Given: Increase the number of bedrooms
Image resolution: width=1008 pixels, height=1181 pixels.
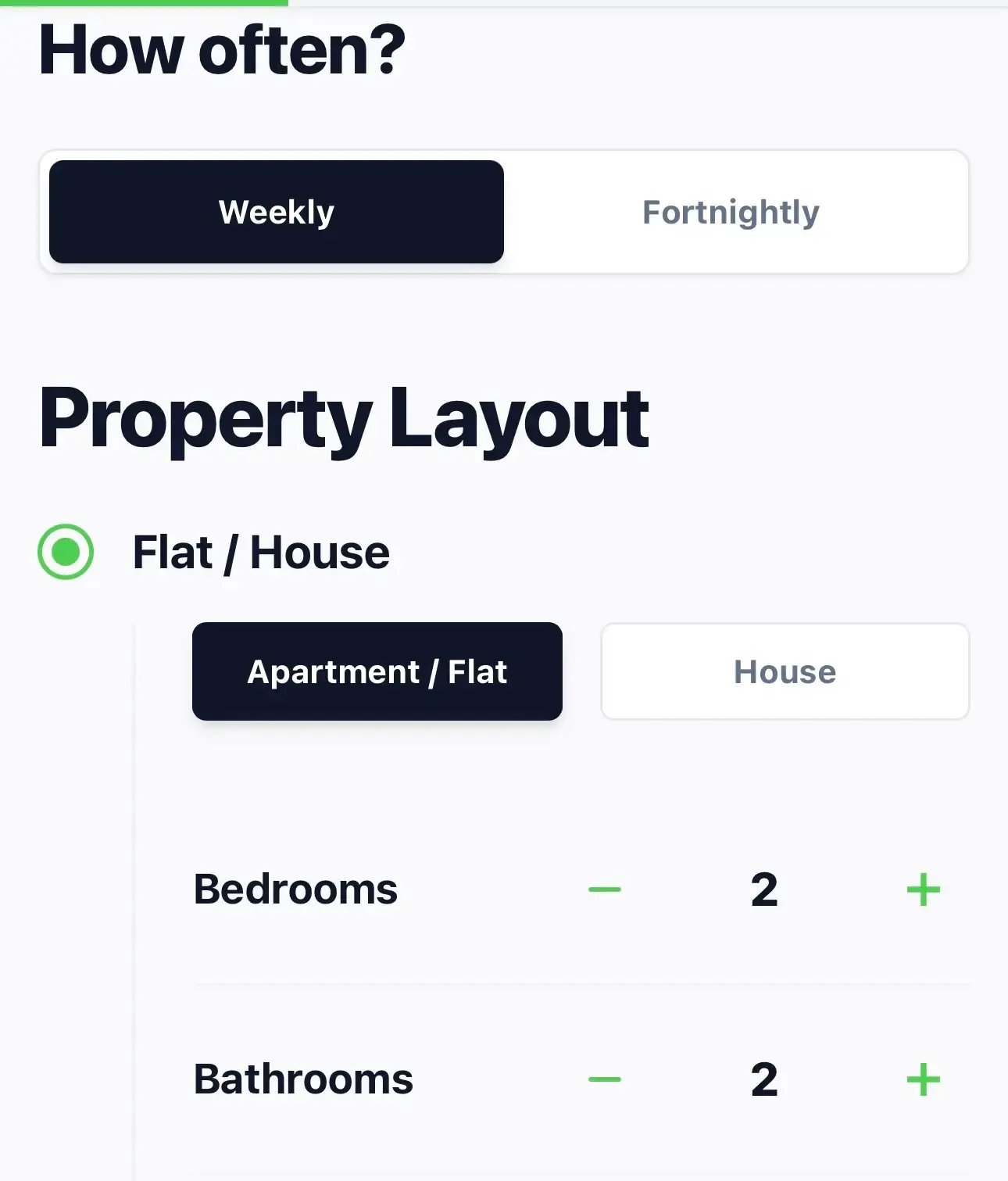Looking at the screenshot, I should pyautogui.click(x=923, y=889).
